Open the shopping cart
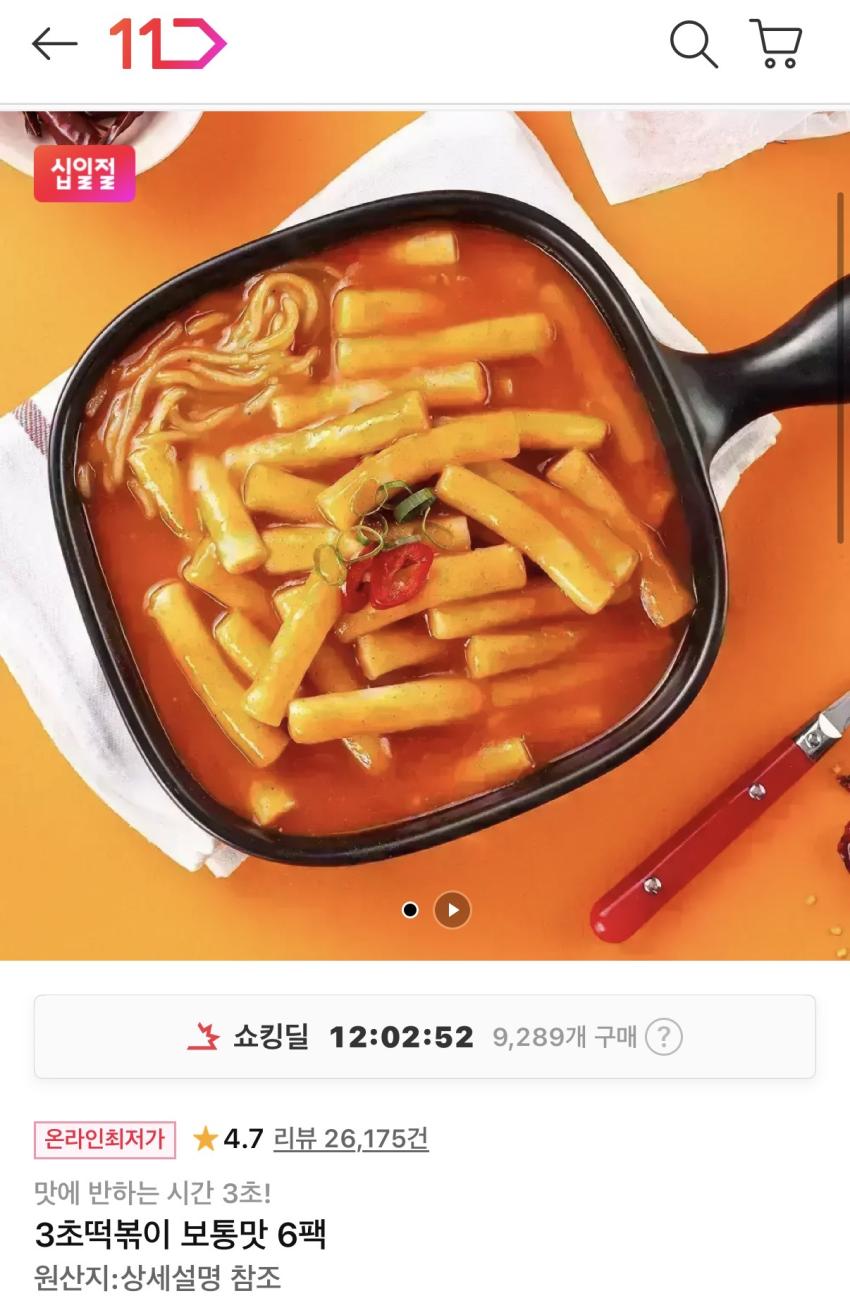850x1303 pixels. (776, 45)
